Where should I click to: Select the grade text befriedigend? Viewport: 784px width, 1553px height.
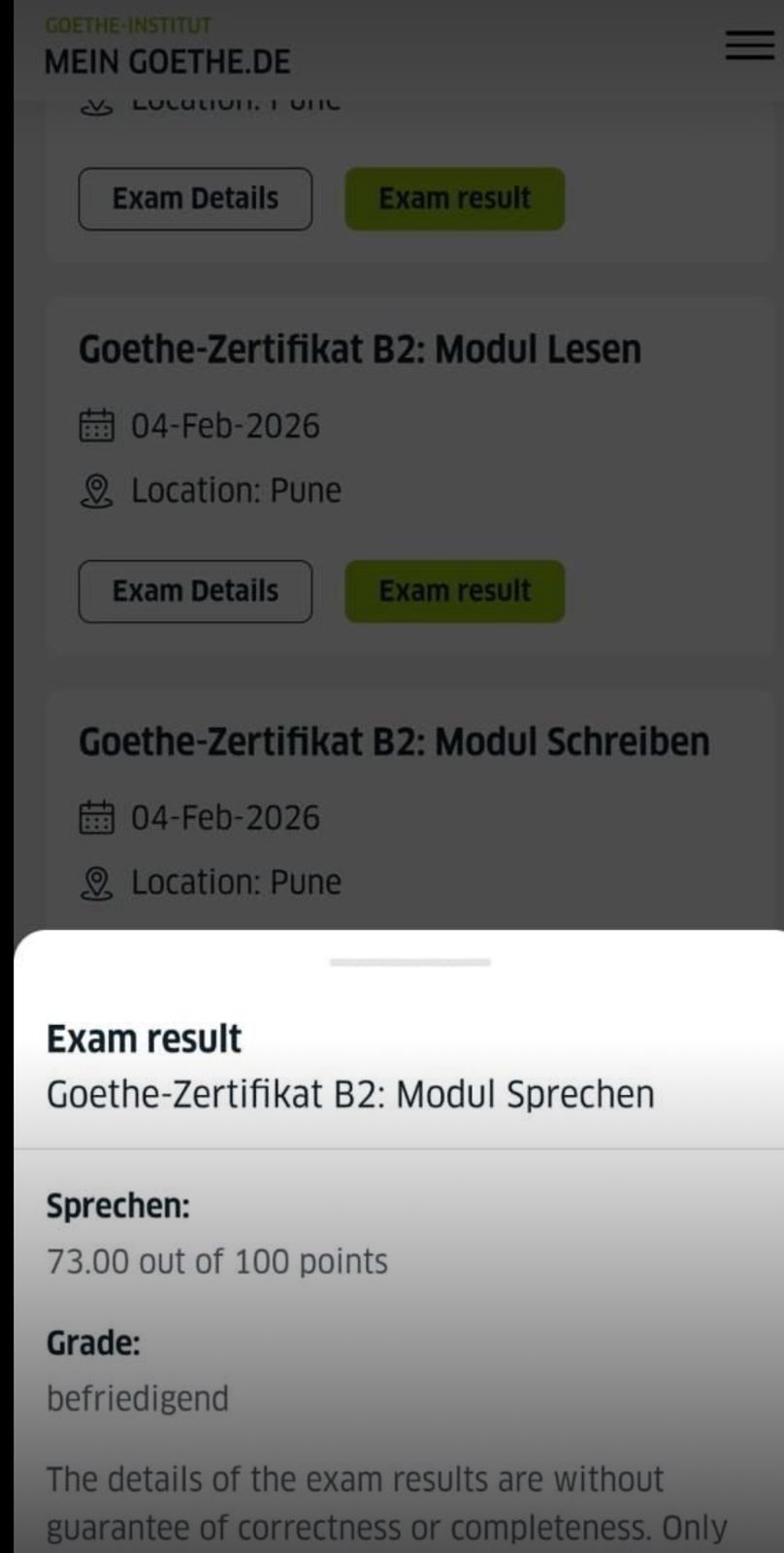136,1398
